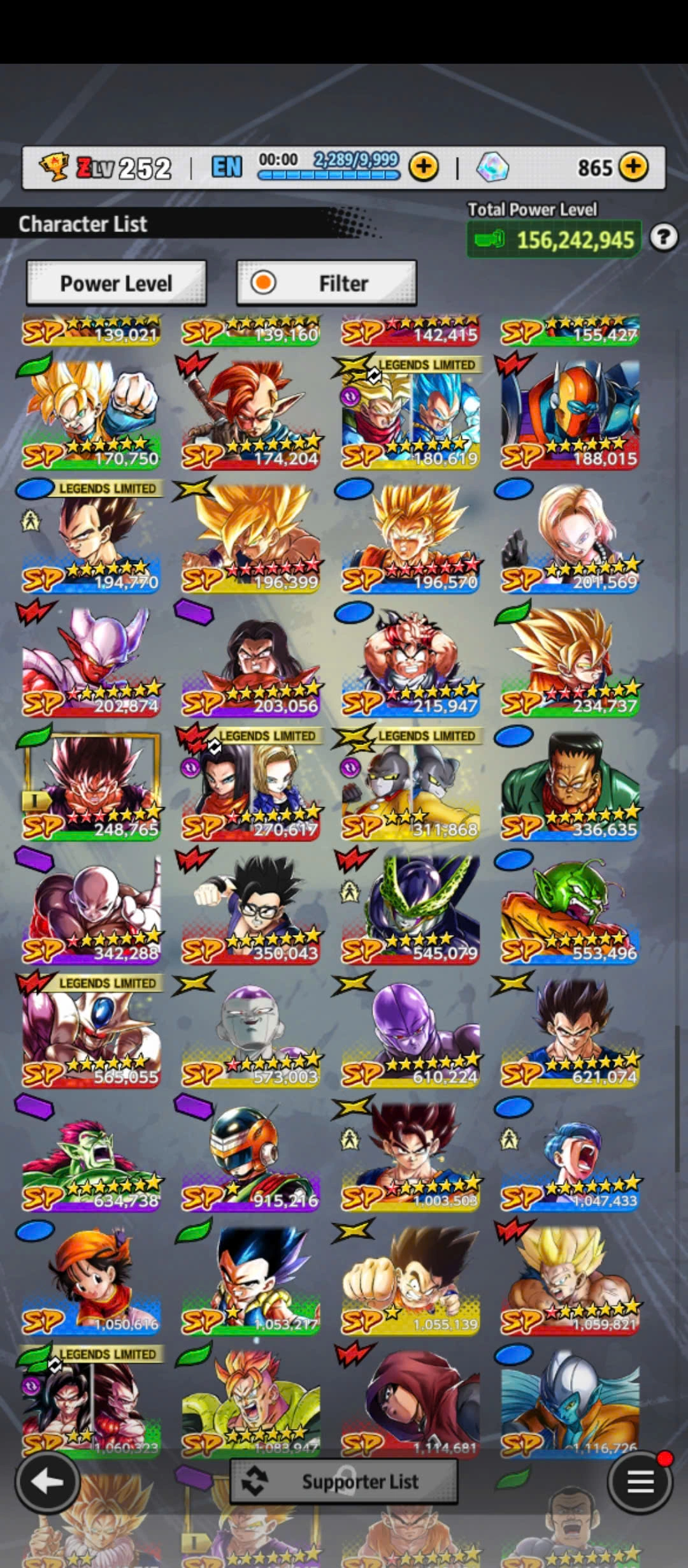Open the hamburger menu button
Screen dimensions: 688x1568
640,1482
